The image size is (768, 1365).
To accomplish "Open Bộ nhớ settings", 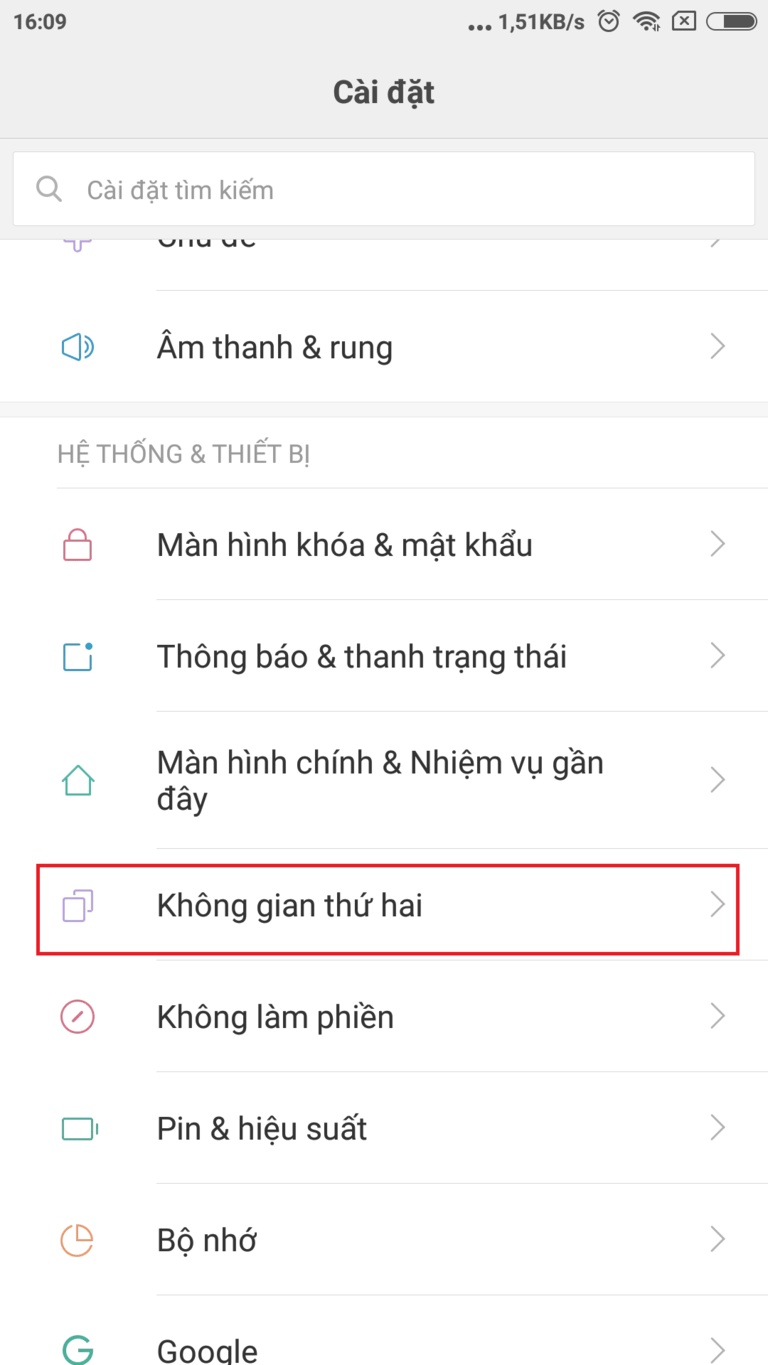I will (x=384, y=1241).
